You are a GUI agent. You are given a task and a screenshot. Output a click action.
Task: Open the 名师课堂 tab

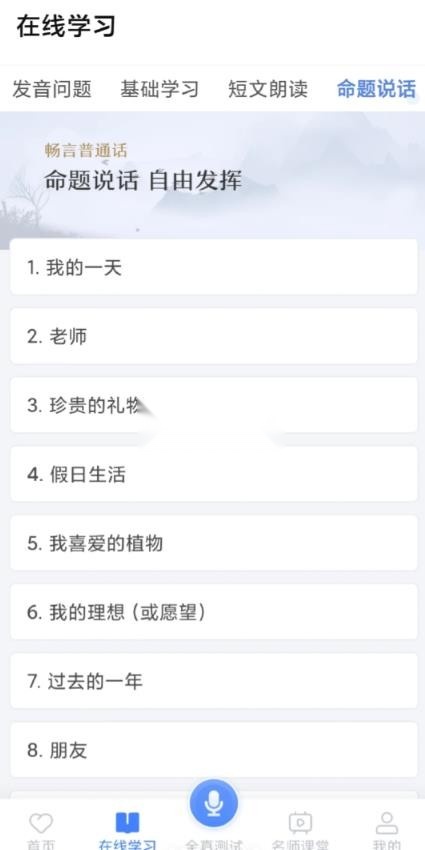pyautogui.click(x=300, y=829)
